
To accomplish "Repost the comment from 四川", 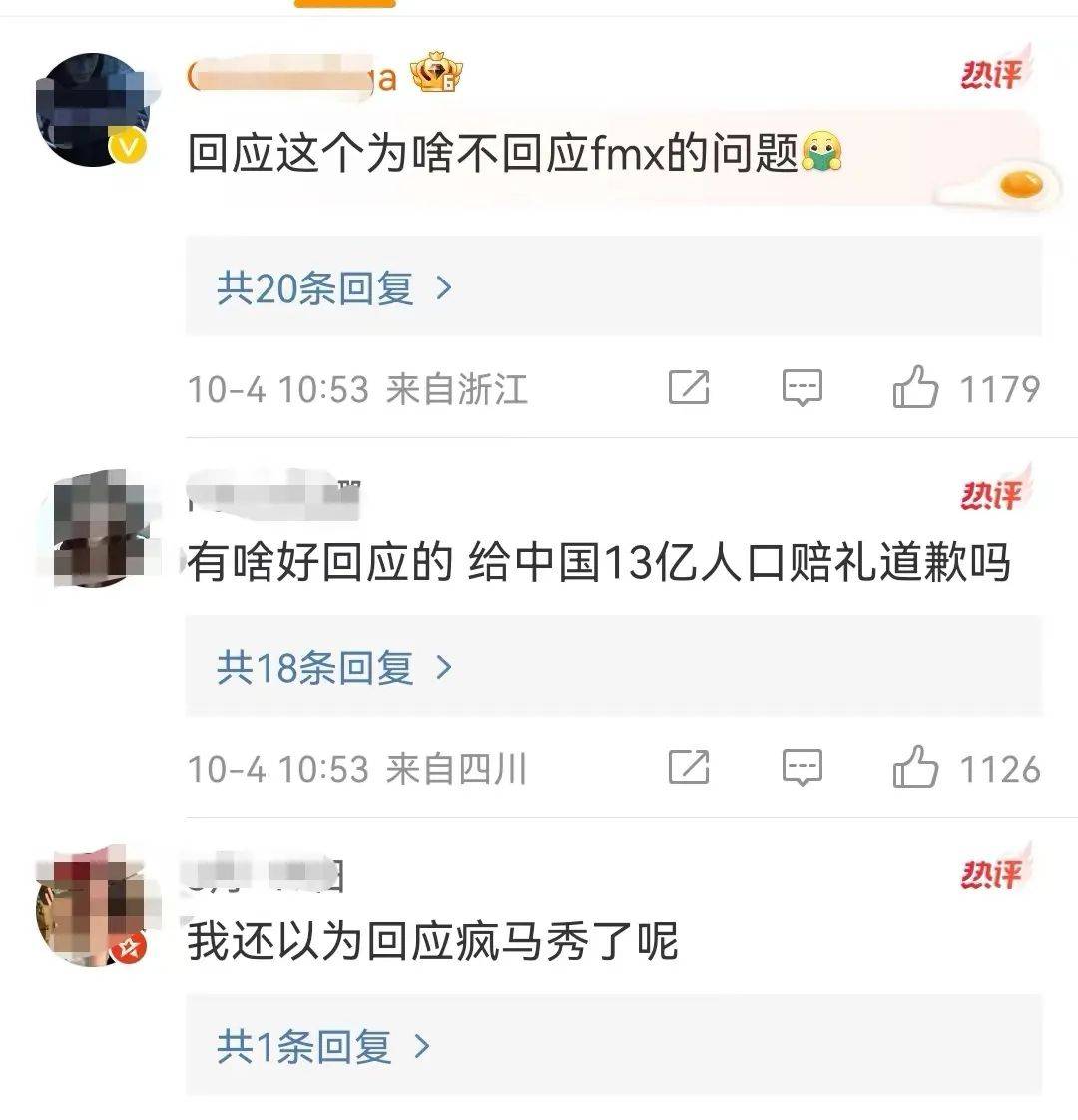I will pyautogui.click(x=689, y=769).
